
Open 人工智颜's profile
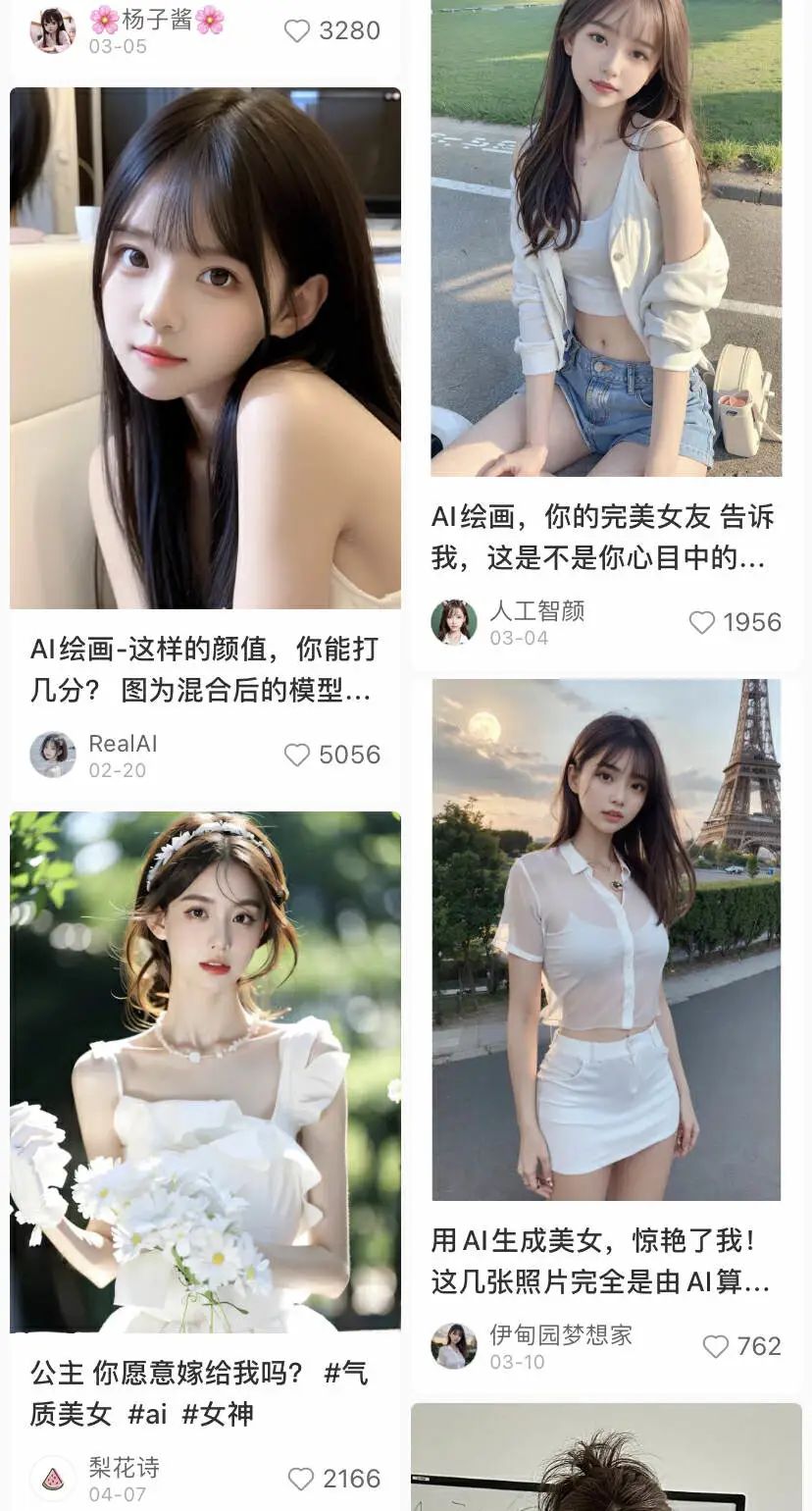coord(454,622)
